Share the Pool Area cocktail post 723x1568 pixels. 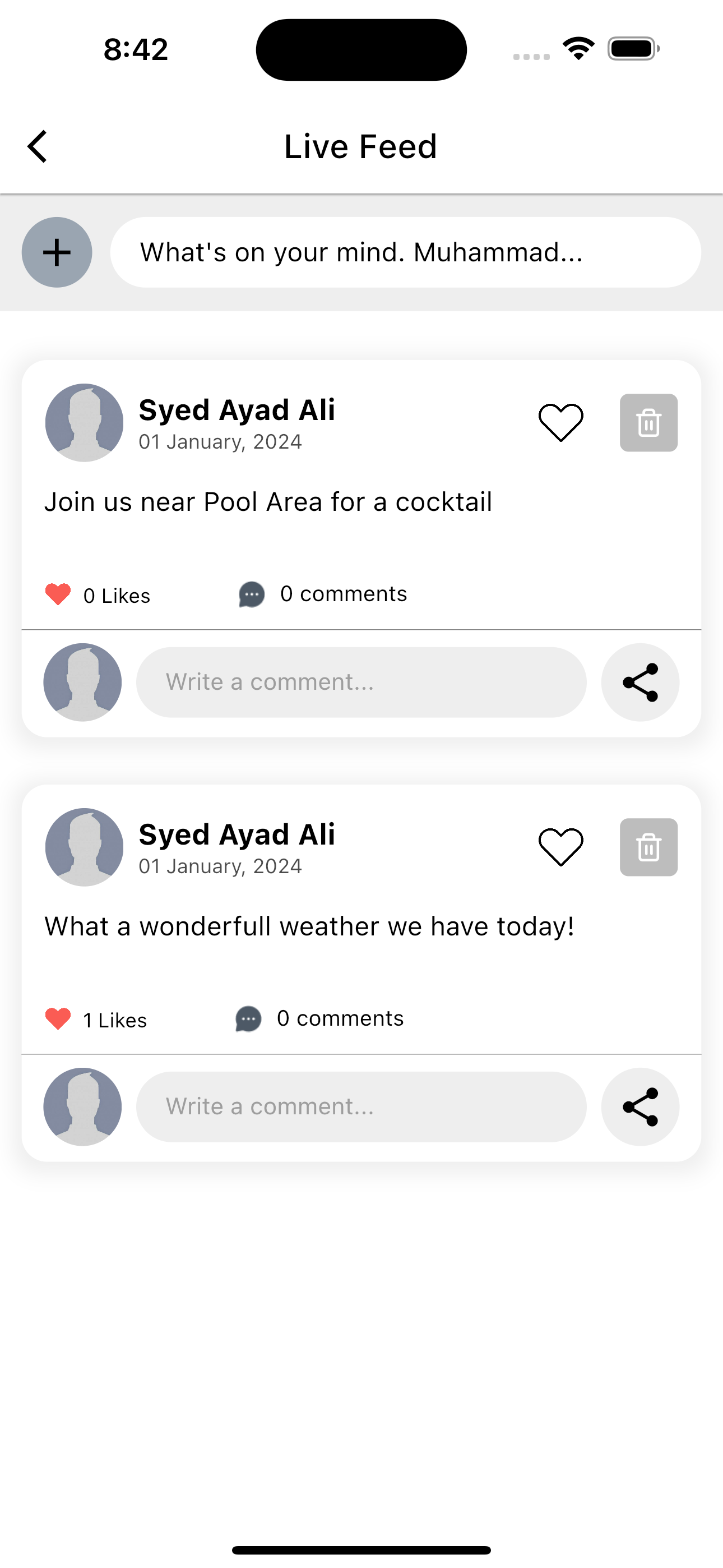coord(640,682)
